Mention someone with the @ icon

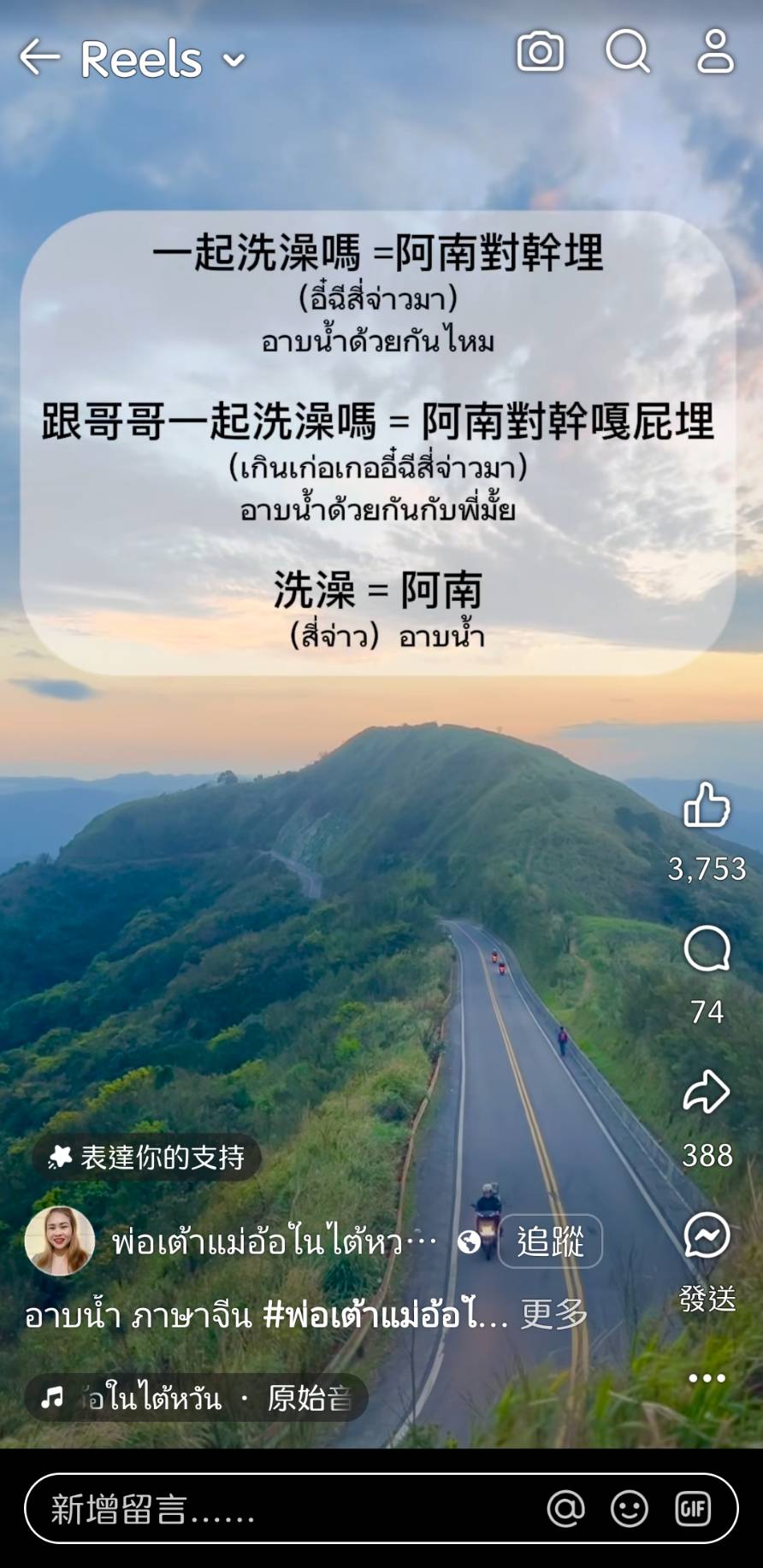click(565, 1509)
